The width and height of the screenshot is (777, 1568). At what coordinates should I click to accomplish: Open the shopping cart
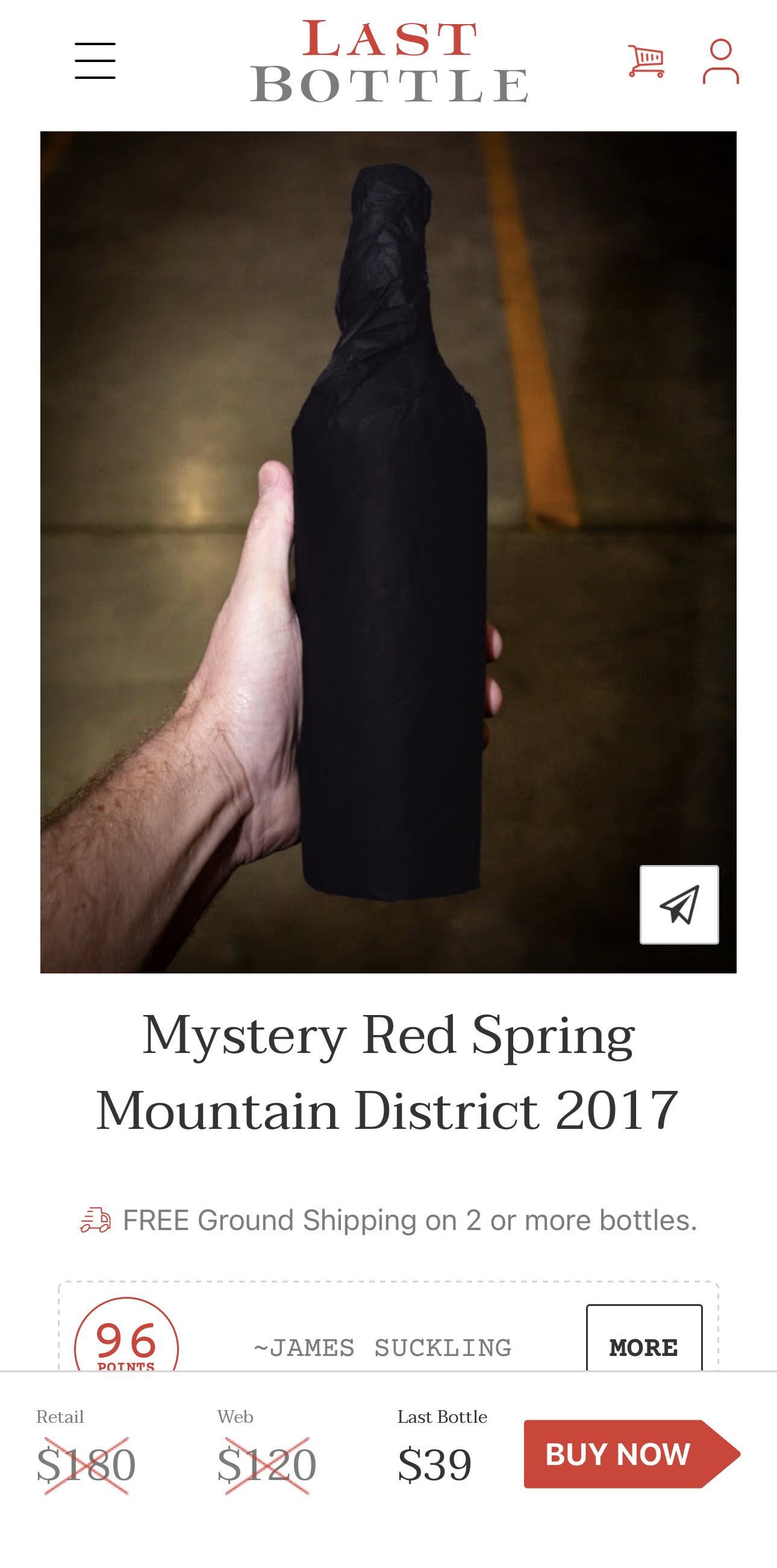click(x=646, y=61)
